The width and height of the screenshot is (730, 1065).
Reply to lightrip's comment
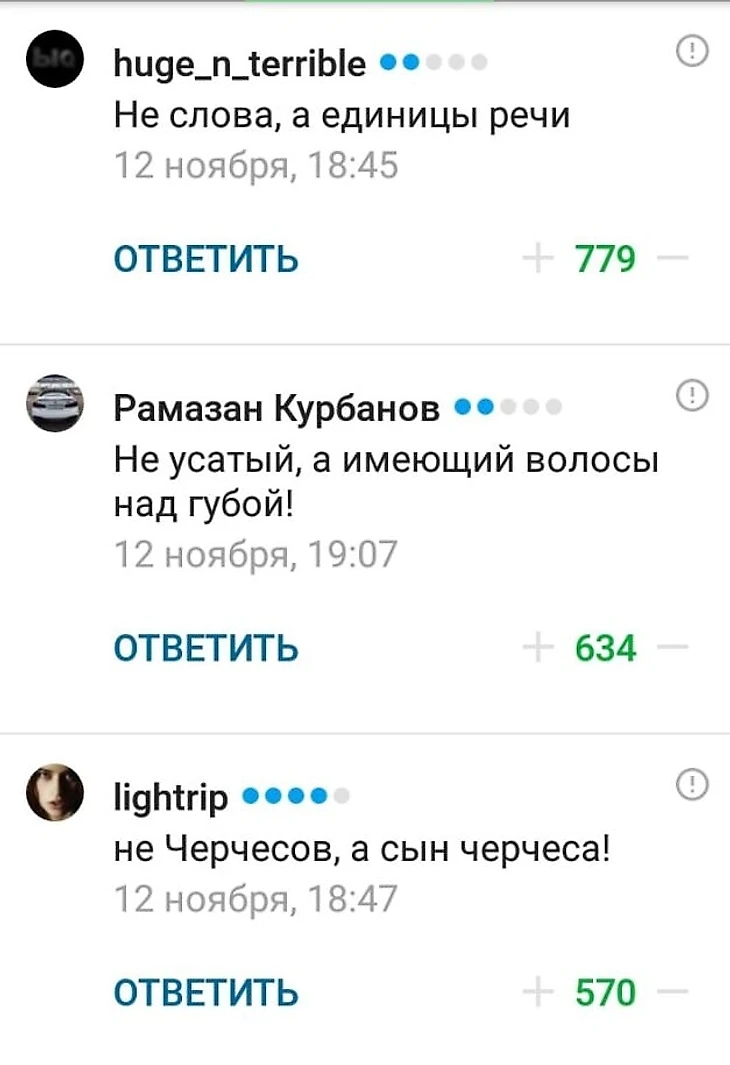coord(206,994)
